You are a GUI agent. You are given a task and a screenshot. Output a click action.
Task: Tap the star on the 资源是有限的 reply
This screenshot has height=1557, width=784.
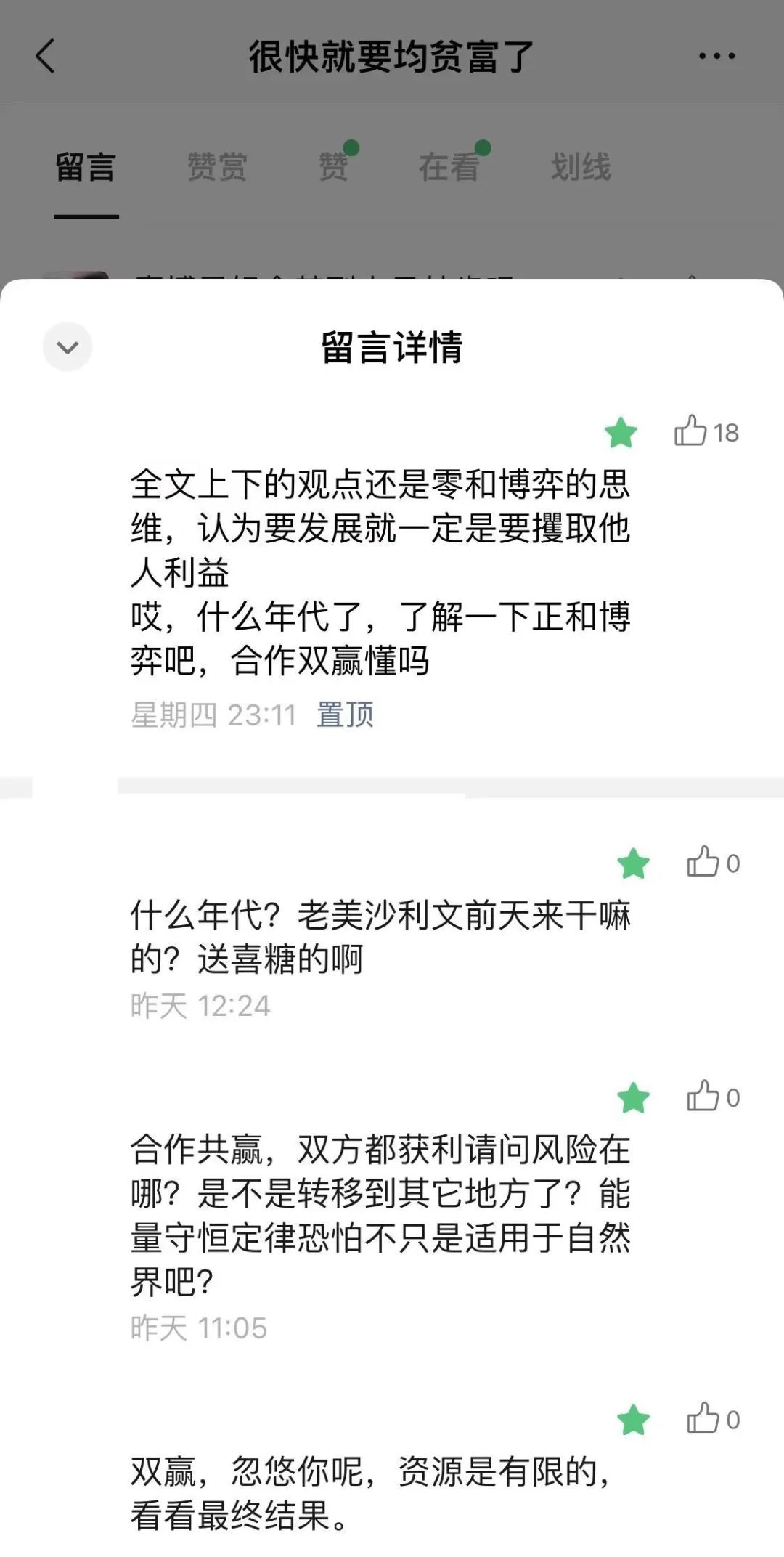(x=633, y=1420)
